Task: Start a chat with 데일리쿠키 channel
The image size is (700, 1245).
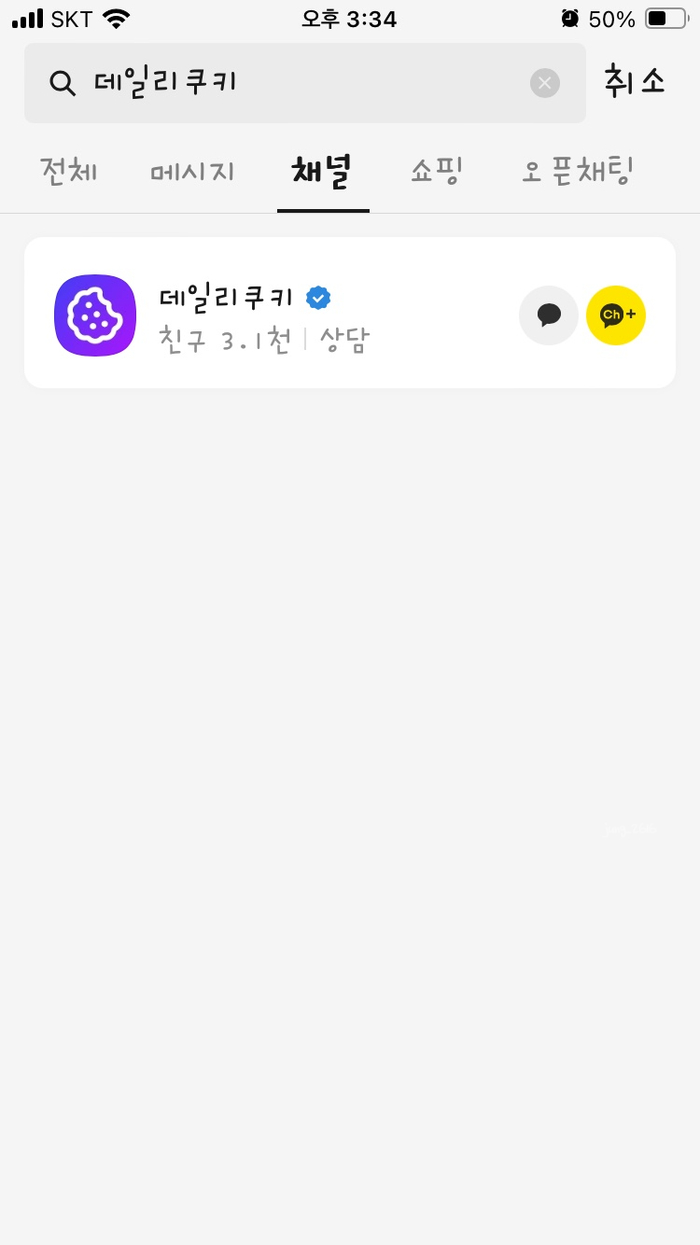Action: click(548, 316)
